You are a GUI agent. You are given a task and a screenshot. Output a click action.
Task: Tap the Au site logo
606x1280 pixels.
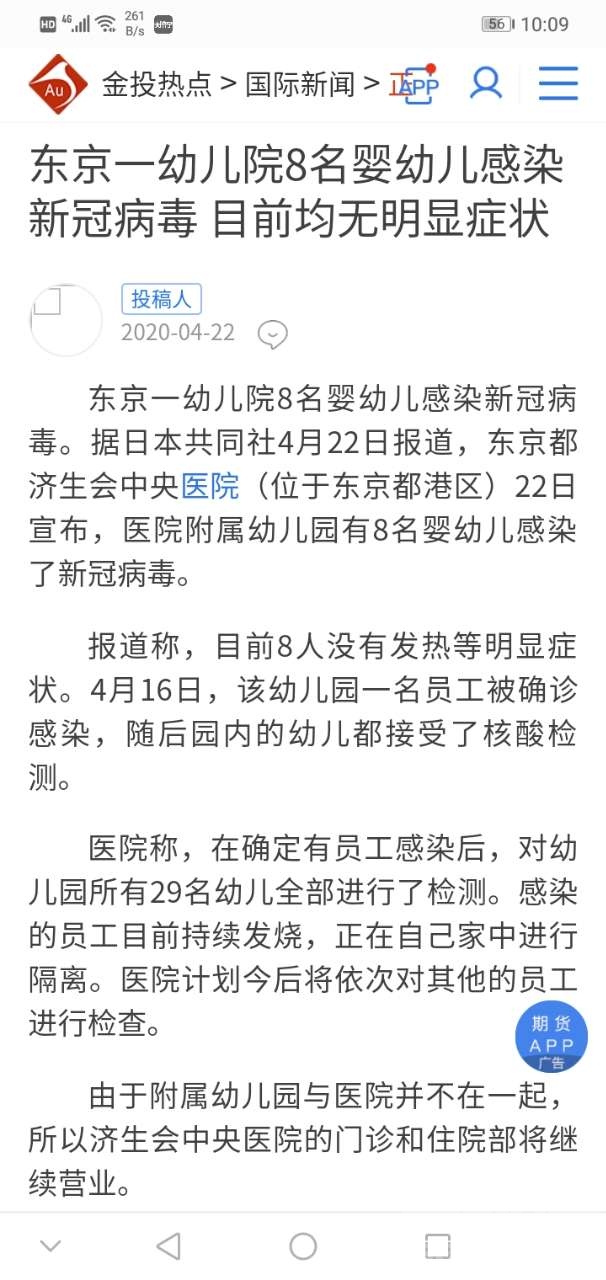pos(58,84)
